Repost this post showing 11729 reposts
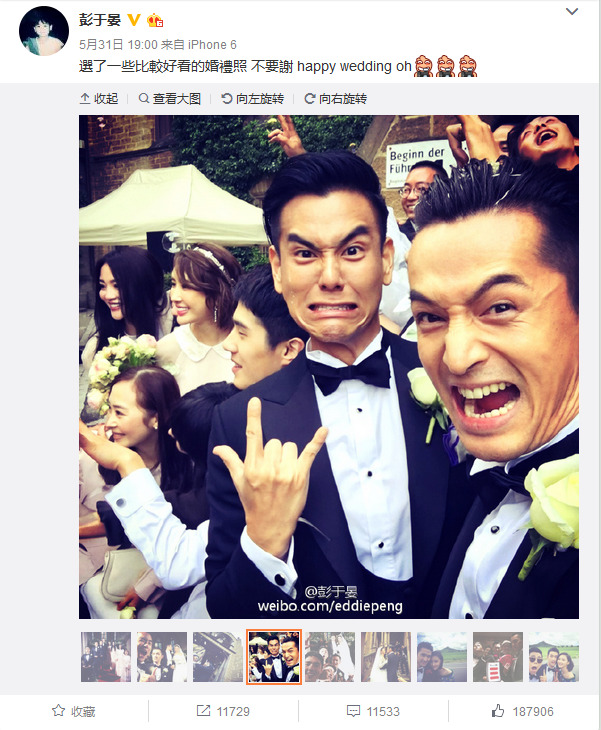Viewport: 601px width, 730px height. pos(223,711)
